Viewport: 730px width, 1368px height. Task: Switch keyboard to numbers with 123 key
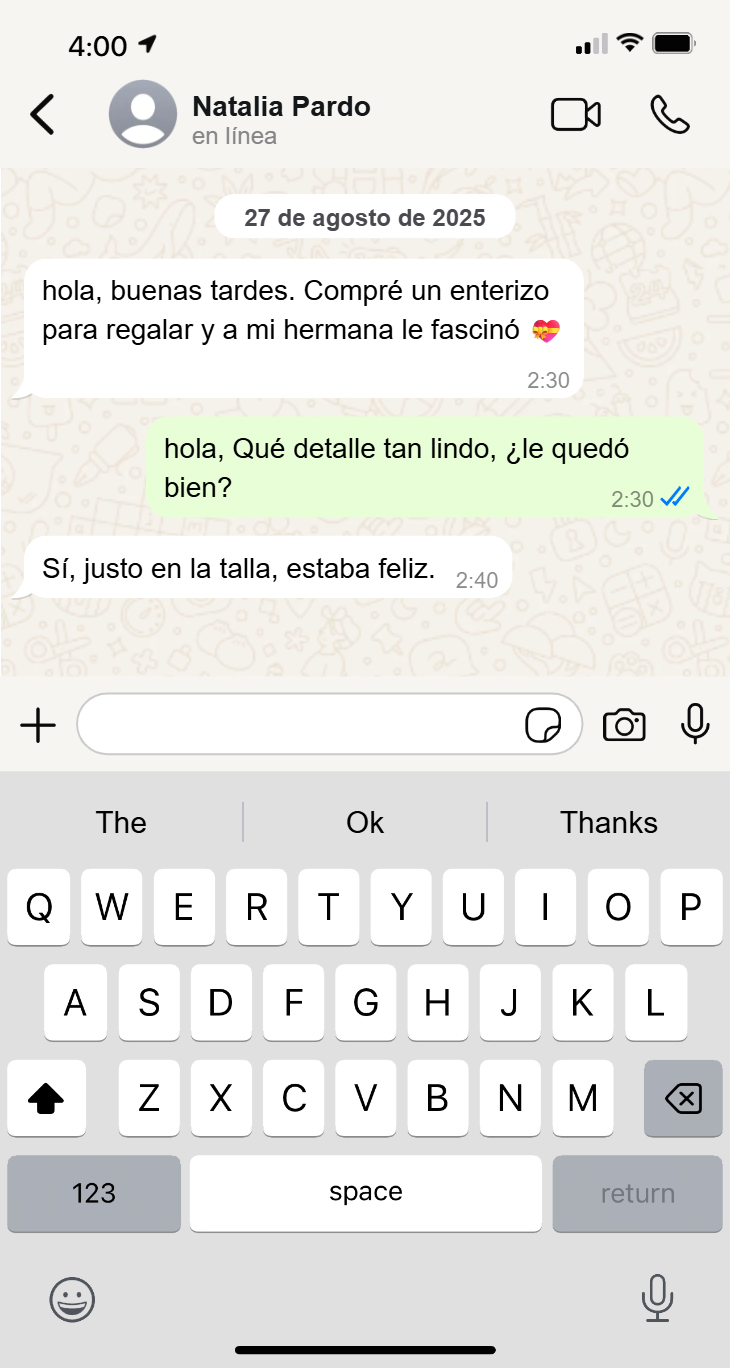point(94,1193)
